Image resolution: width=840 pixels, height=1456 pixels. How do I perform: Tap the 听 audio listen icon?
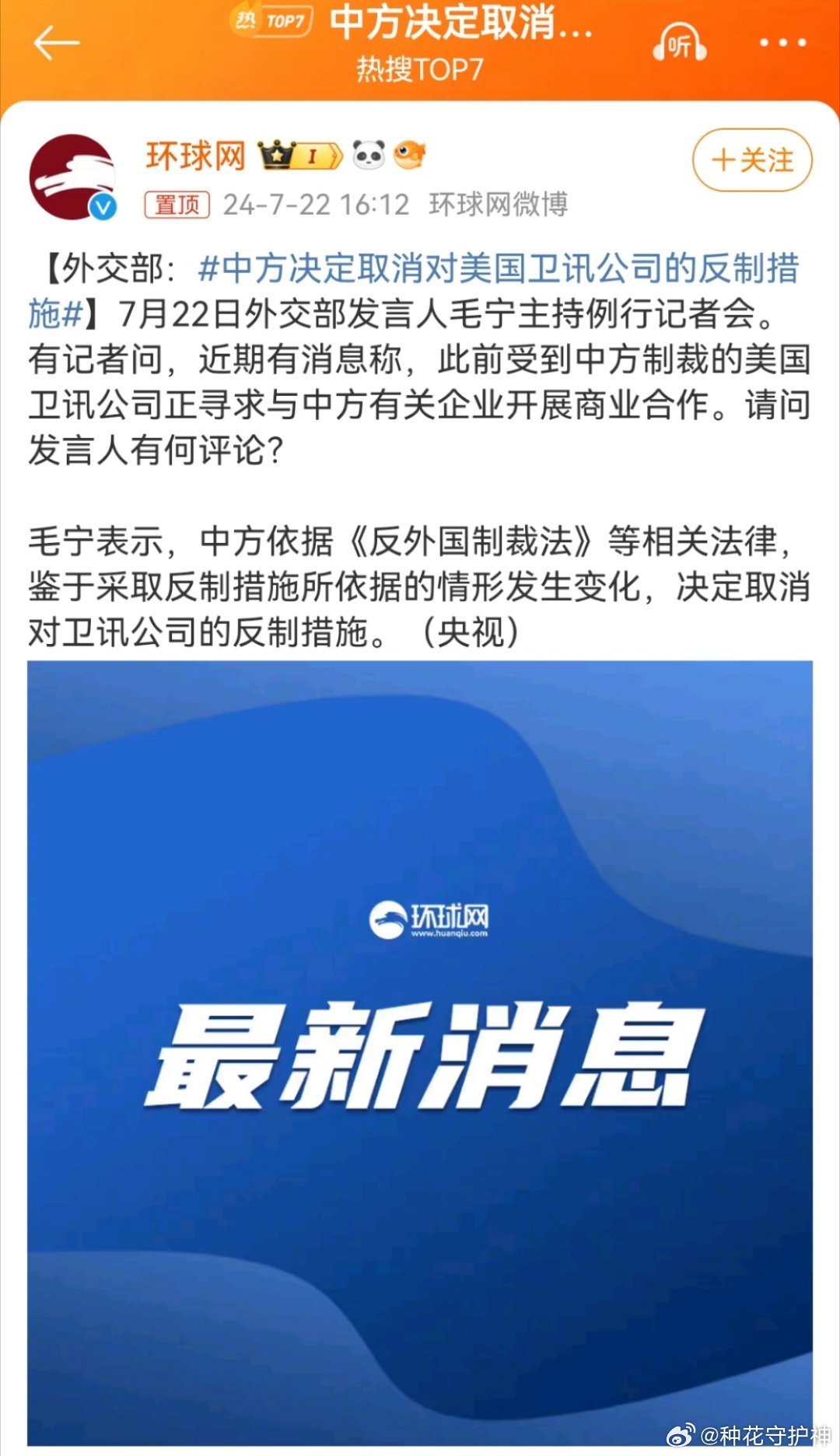point(679,44)
